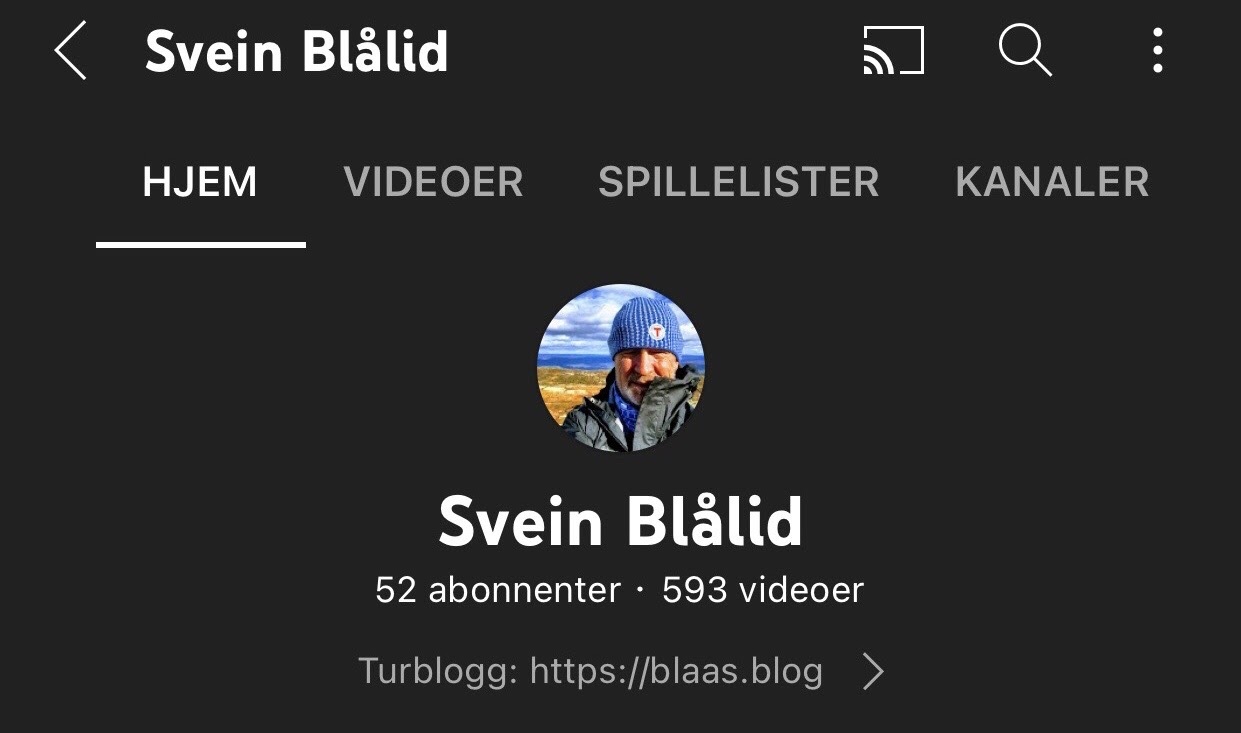
Task: Open search via the magnifier icon
Action: coord(1025,50)
